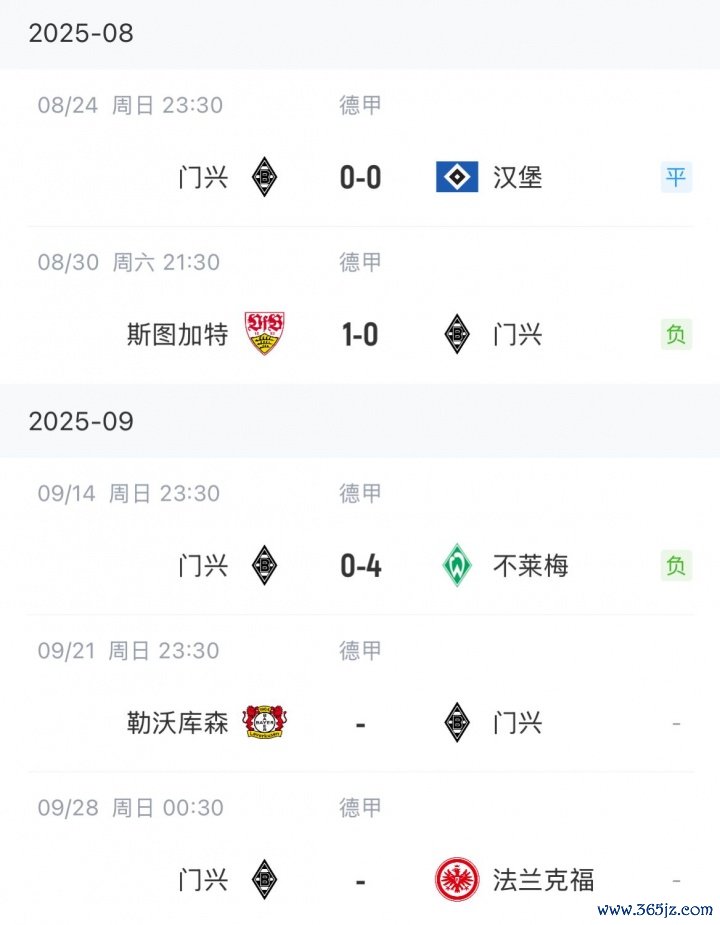Open the 门兴 vs 汉堡 0-0 match
Screen dimensions: 720x925
[x=360, y=178]
